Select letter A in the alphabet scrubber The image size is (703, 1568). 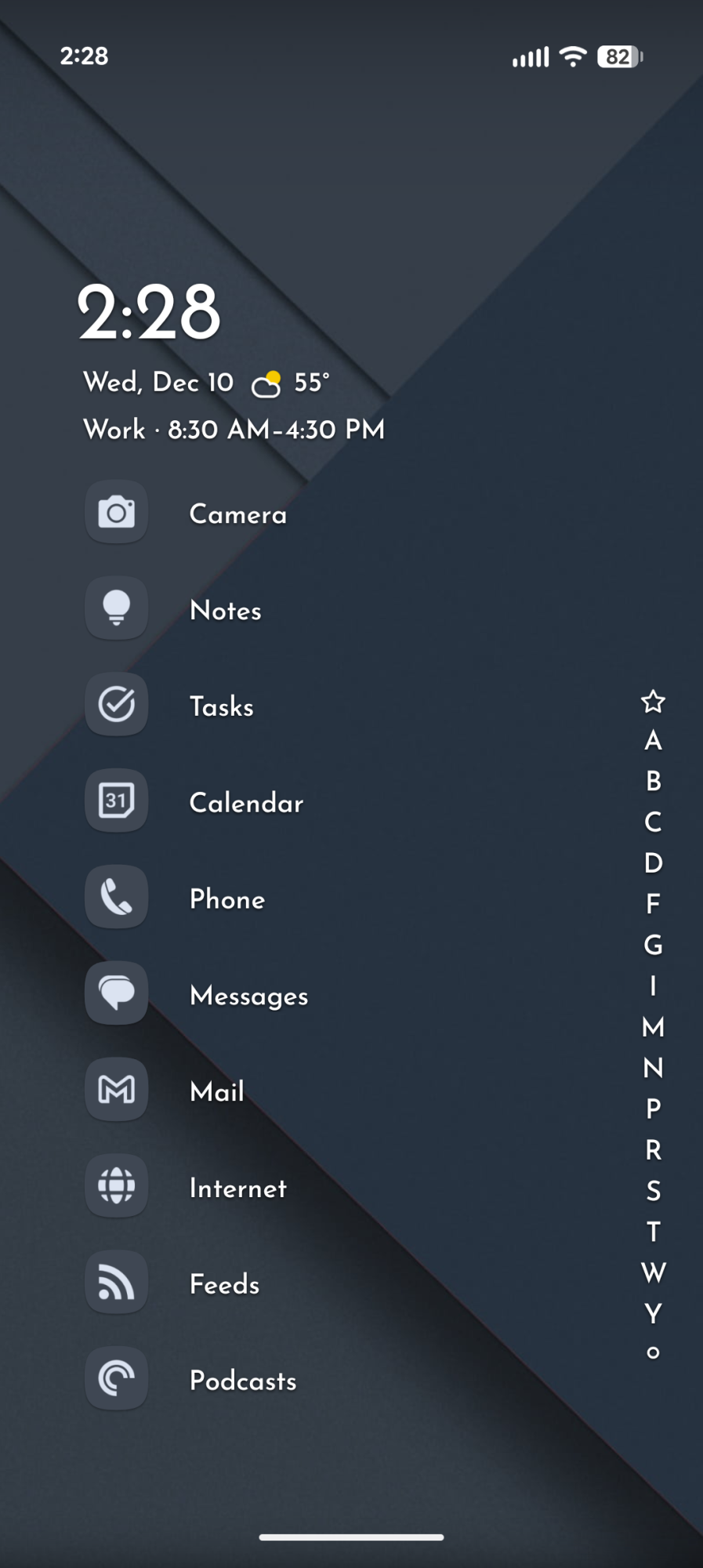click(x=652, y=741)
